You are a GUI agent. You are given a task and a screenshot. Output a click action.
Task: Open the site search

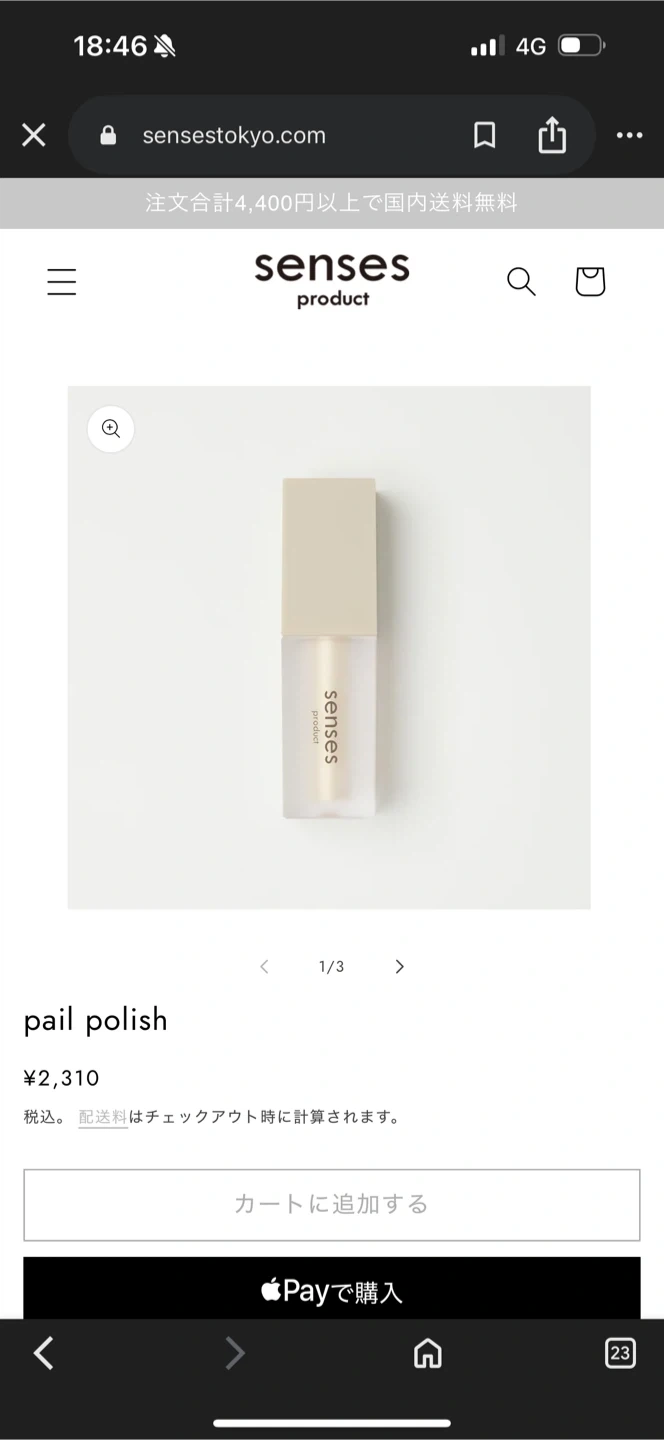coord(521,282)
